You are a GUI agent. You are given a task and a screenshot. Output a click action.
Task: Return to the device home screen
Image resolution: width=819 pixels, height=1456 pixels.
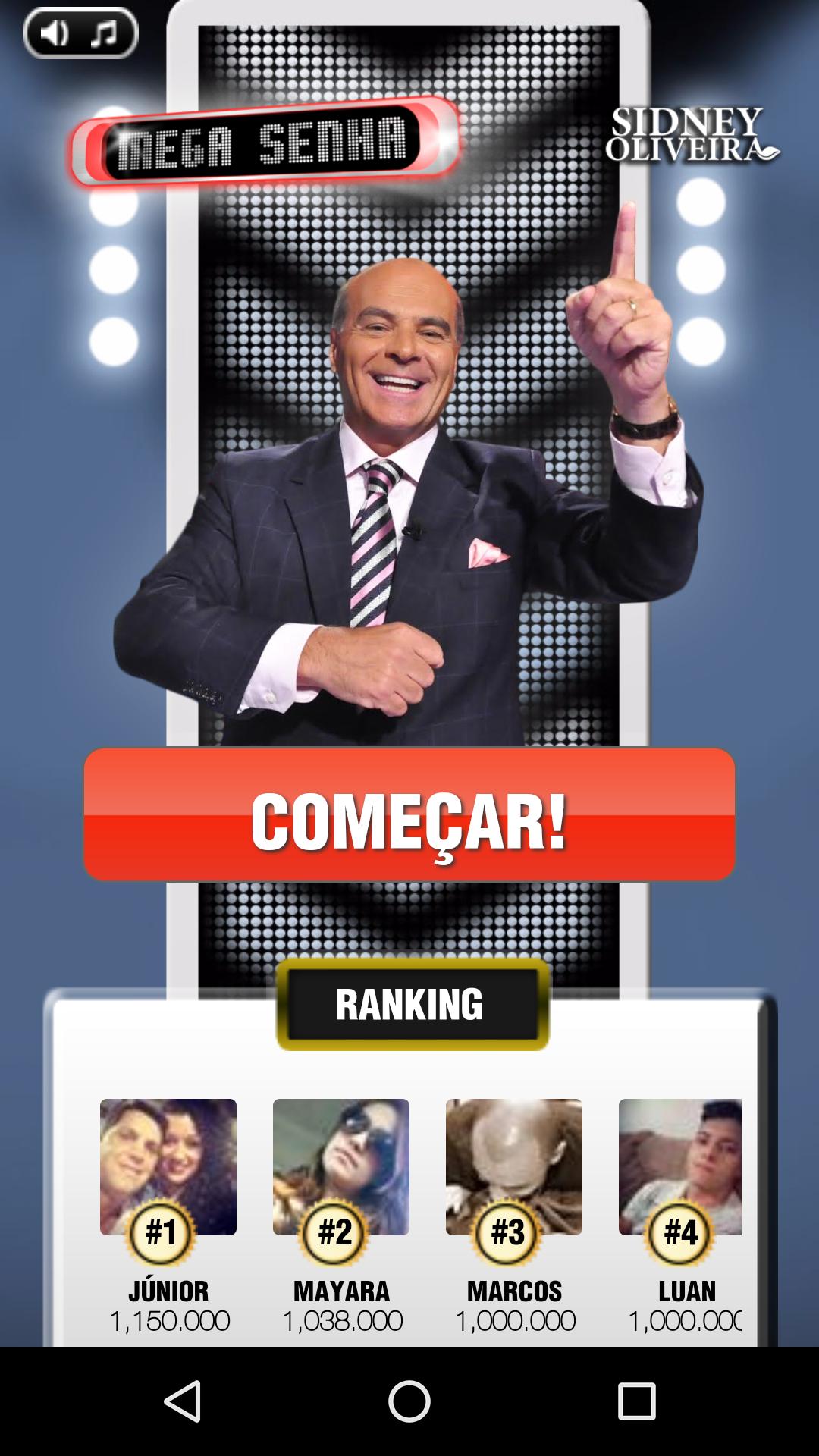409,1401
